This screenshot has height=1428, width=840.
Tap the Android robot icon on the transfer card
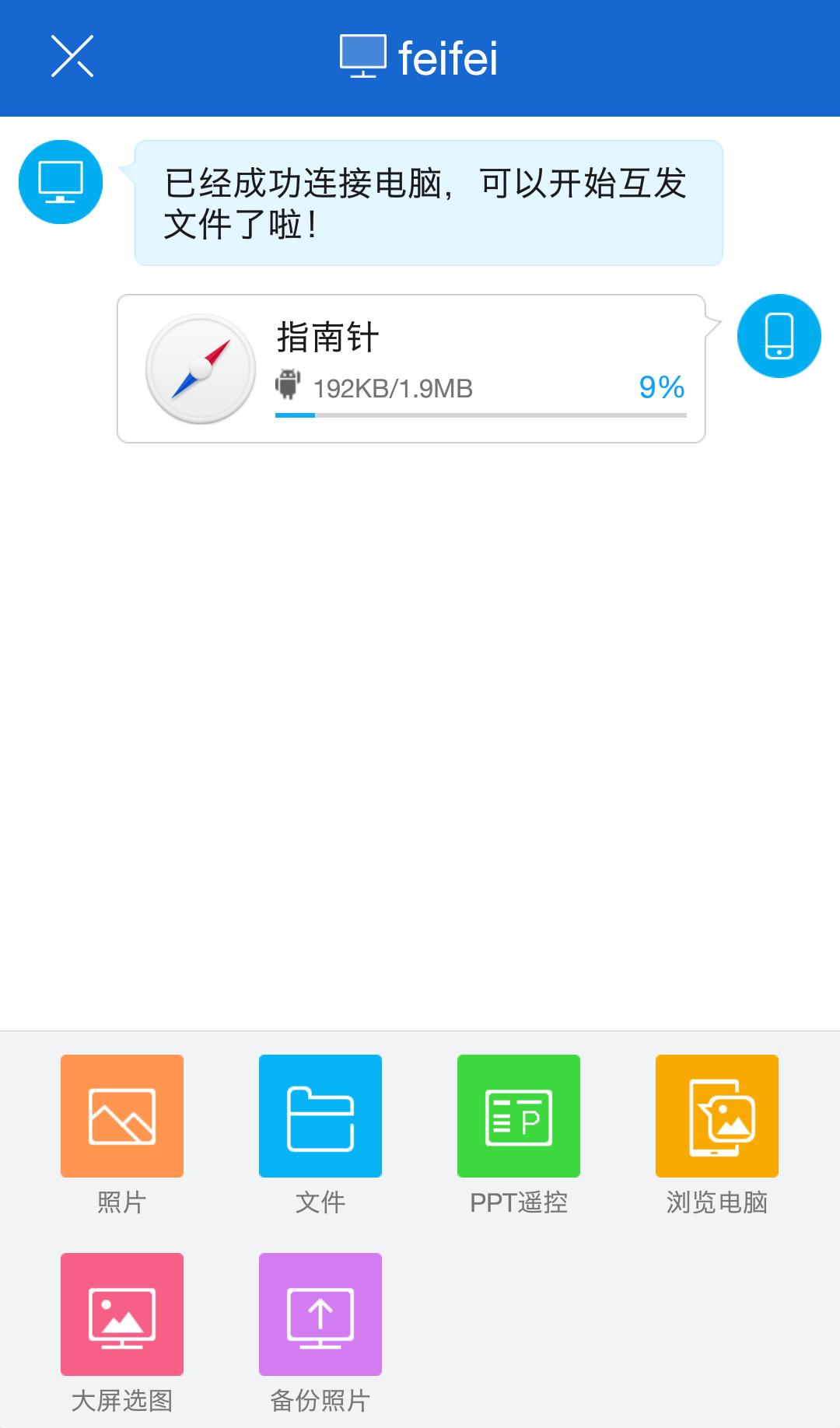[x=287, y=385]
